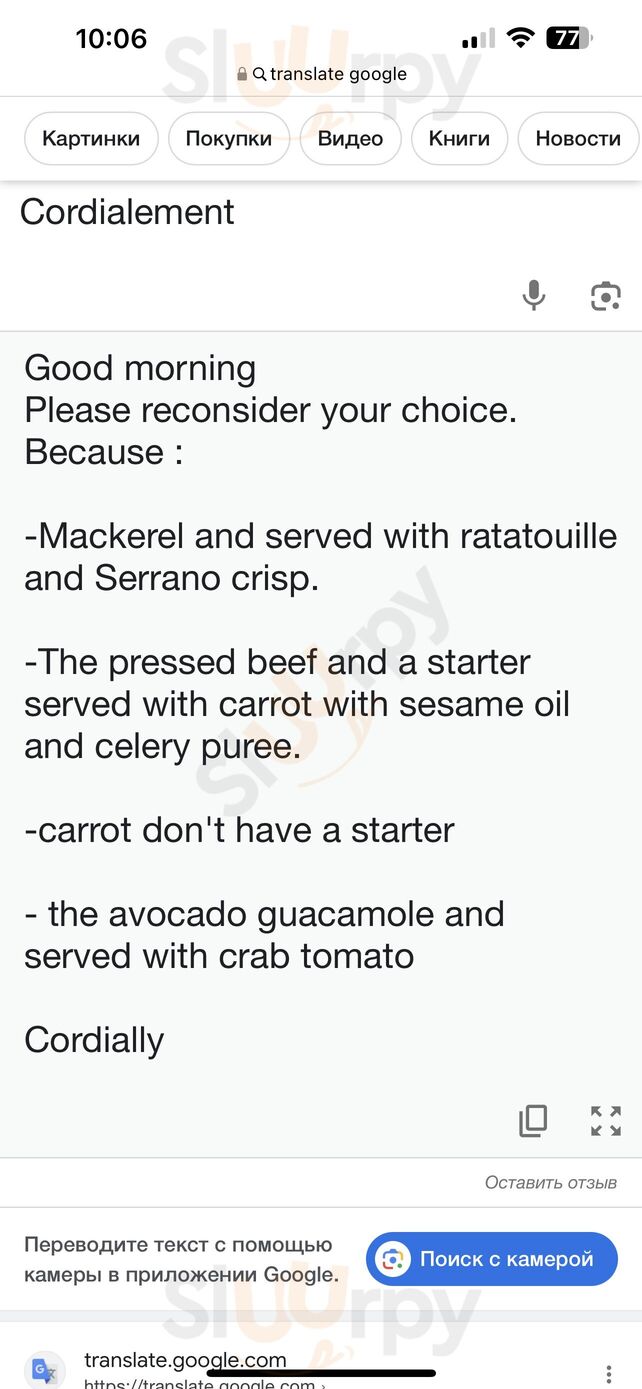The height and width of the screenshot is (1389, 642).
Task: Tap the Safari address bar showing translate google
Action: point(322,74)
